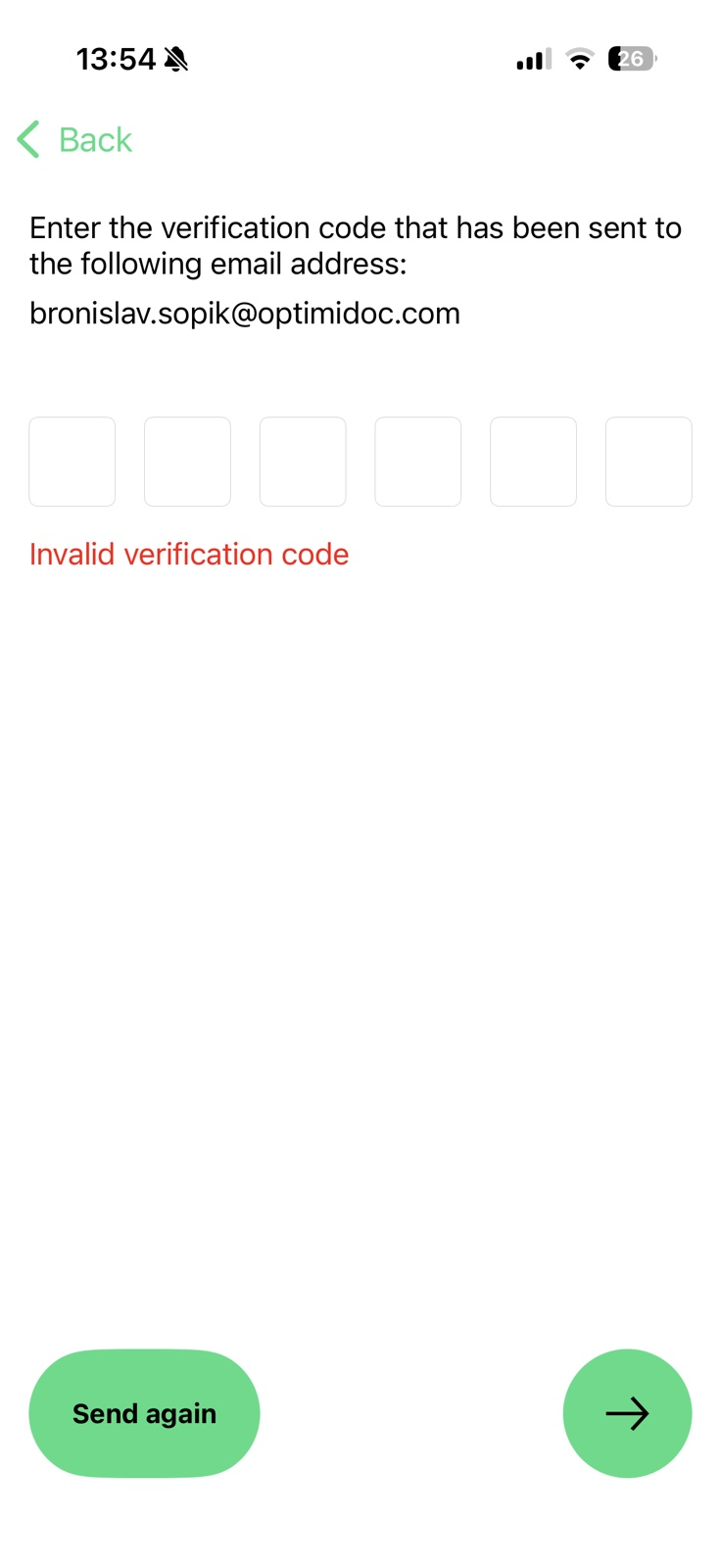Continue with the arrow button

627,1413
